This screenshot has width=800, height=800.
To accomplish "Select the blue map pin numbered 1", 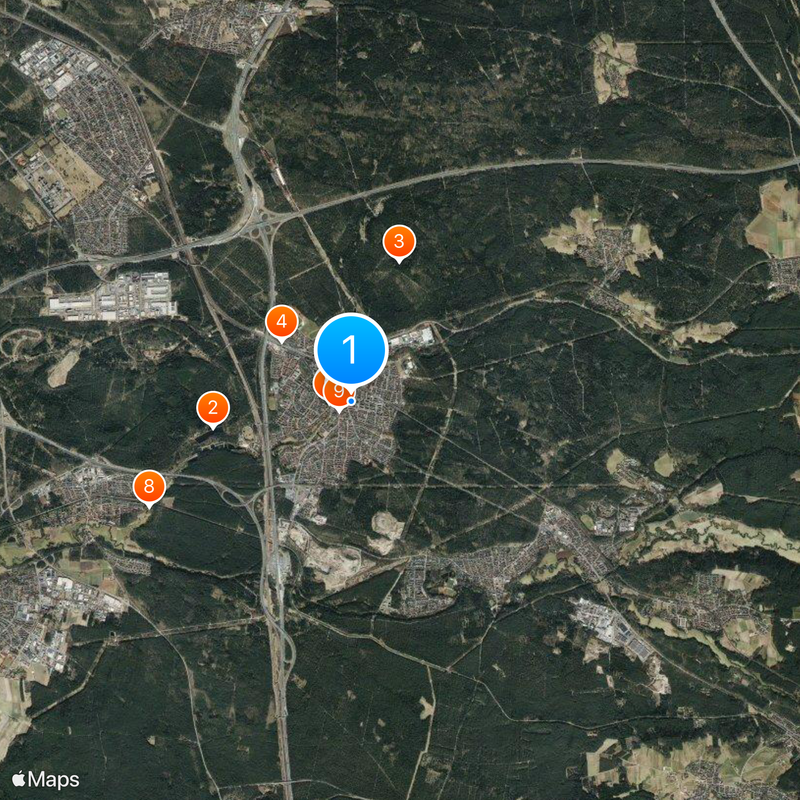I will pos(351,350).
